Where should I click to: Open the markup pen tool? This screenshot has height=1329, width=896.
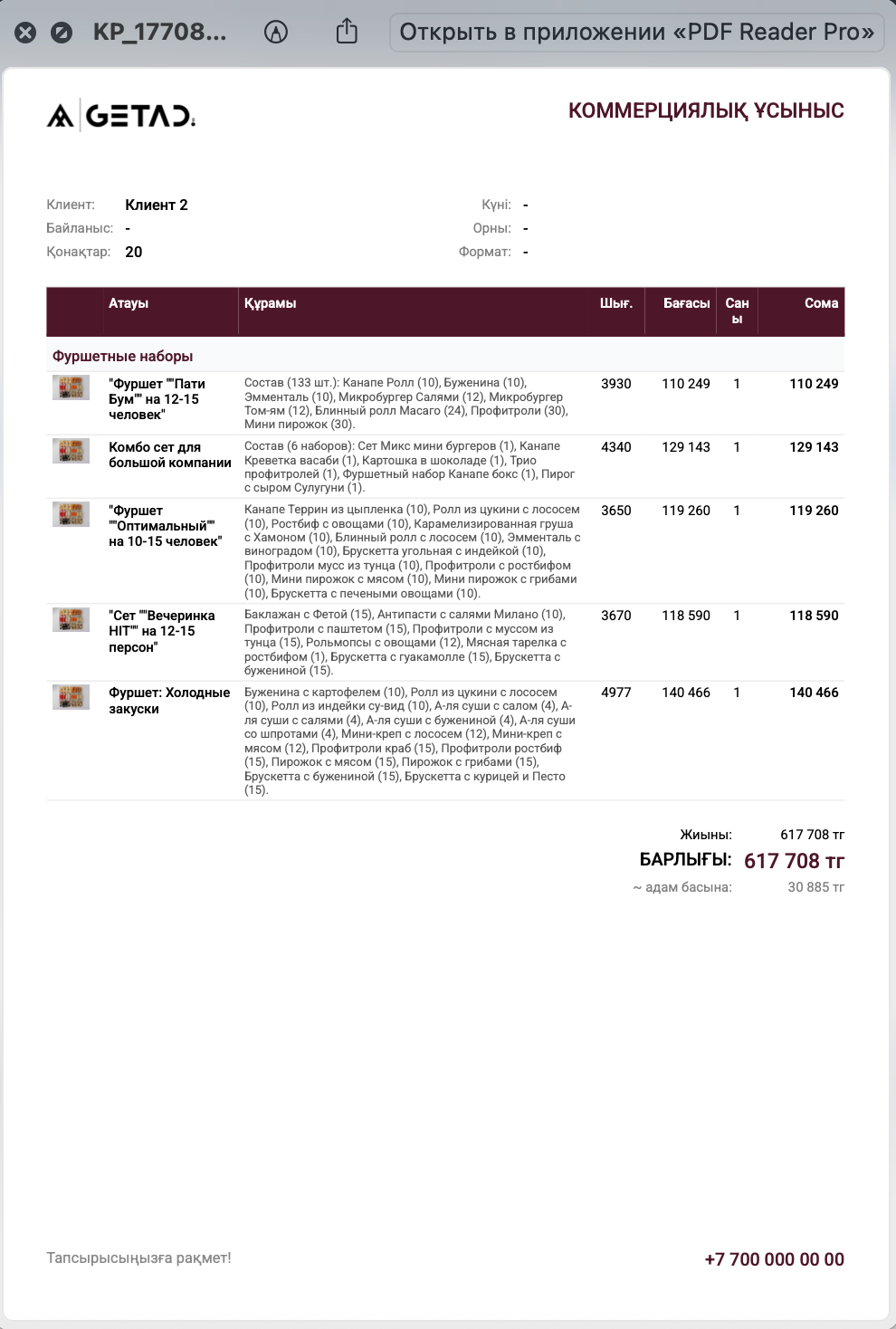click(276, 33)
